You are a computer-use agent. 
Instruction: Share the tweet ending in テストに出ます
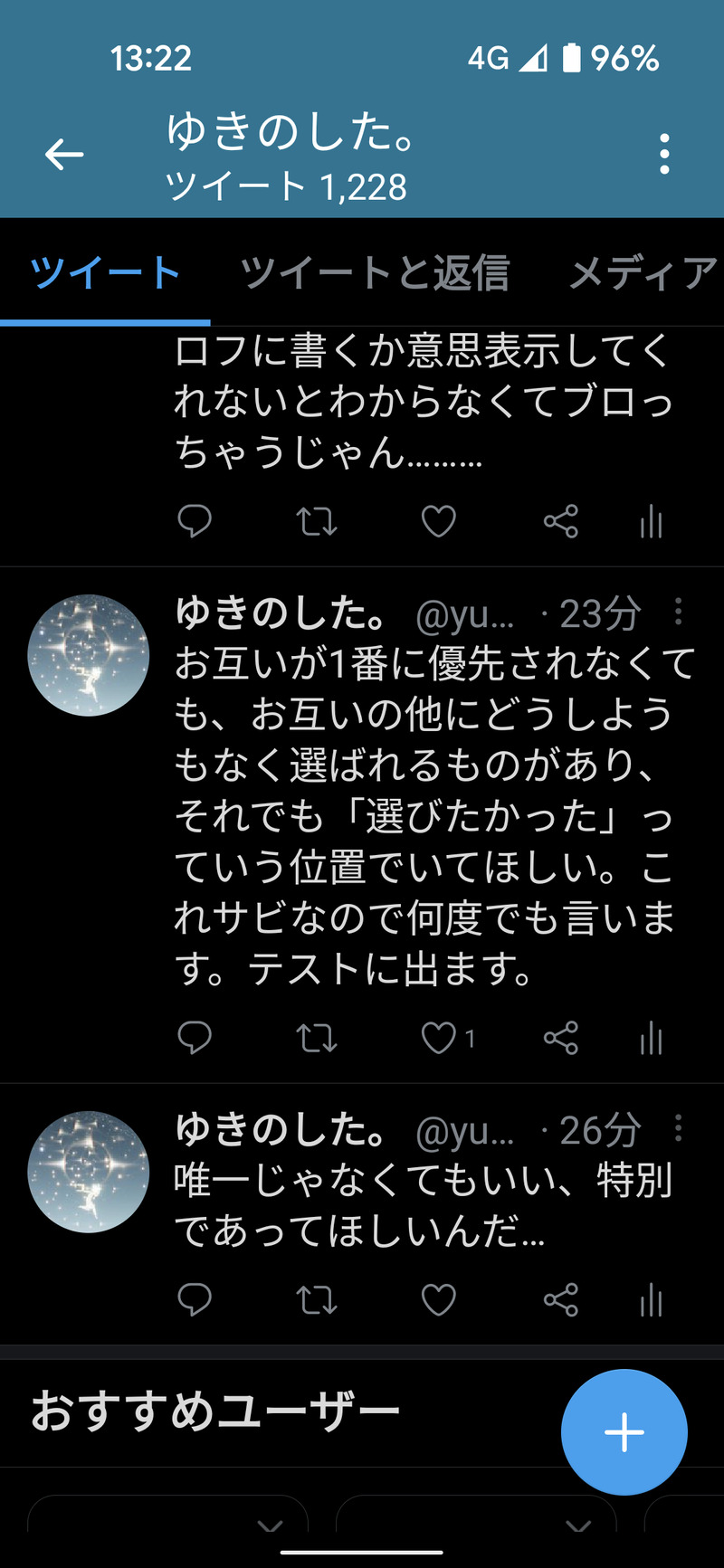[561, 1038]
